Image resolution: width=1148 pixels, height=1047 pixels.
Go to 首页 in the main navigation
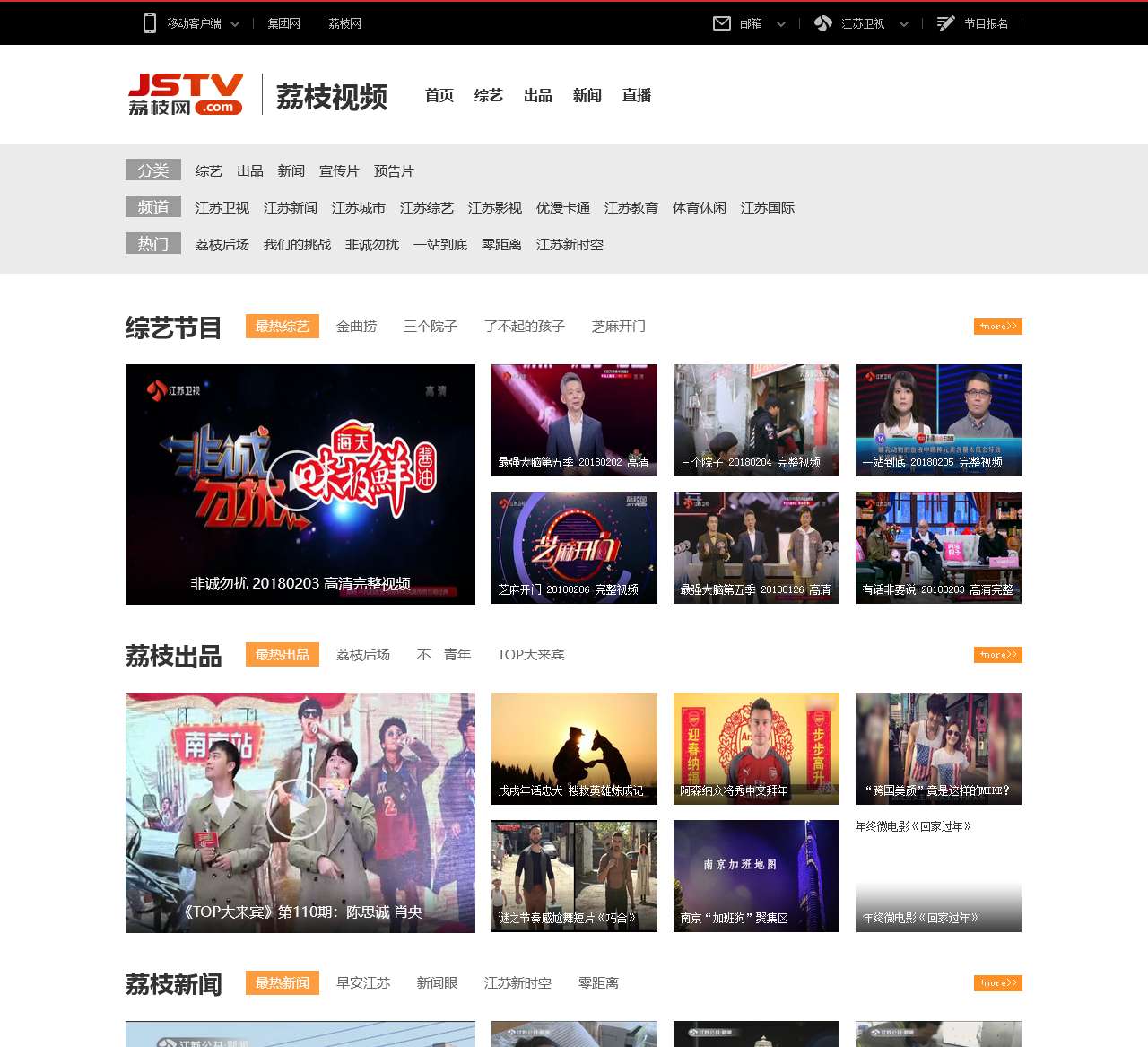(439, 95)
